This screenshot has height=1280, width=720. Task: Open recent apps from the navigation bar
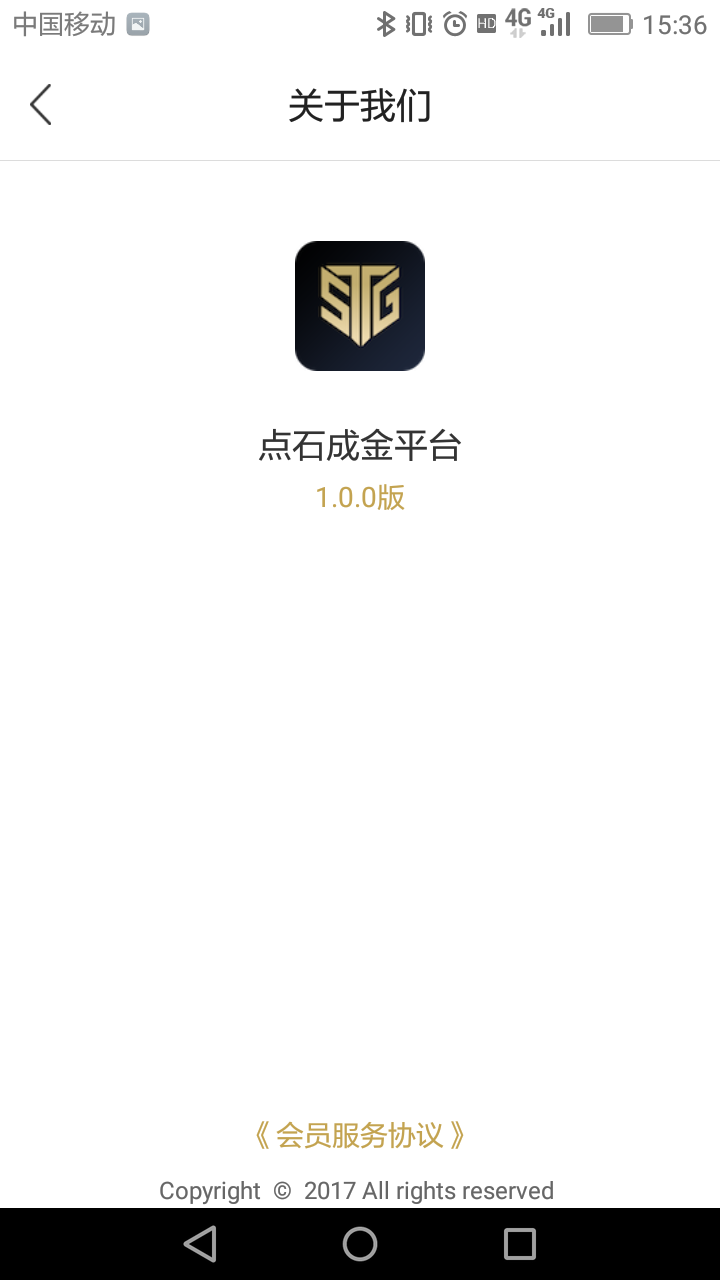click(x=520, y=1244)
